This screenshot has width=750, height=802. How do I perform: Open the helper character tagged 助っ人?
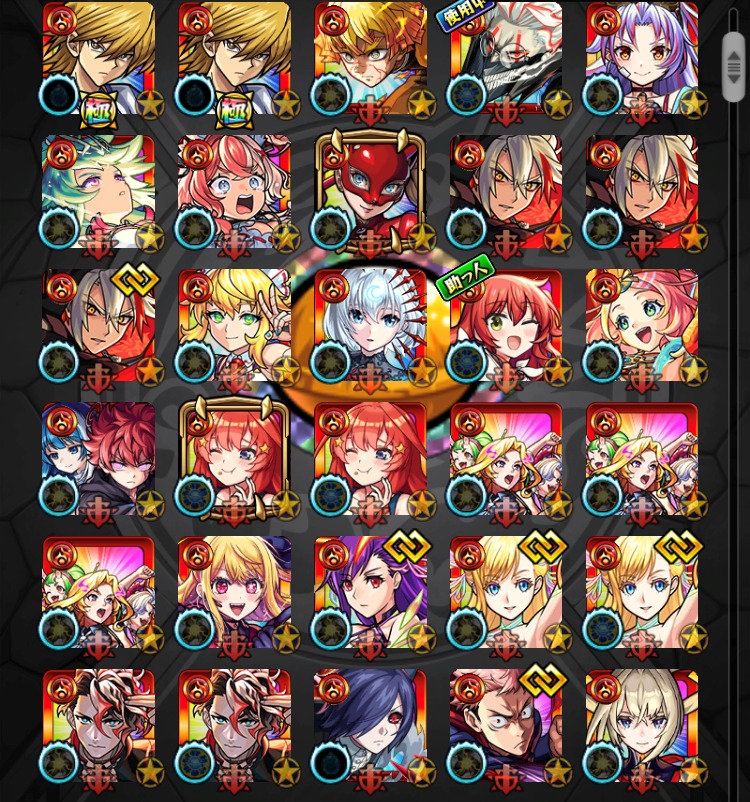(x=506, y=325)
